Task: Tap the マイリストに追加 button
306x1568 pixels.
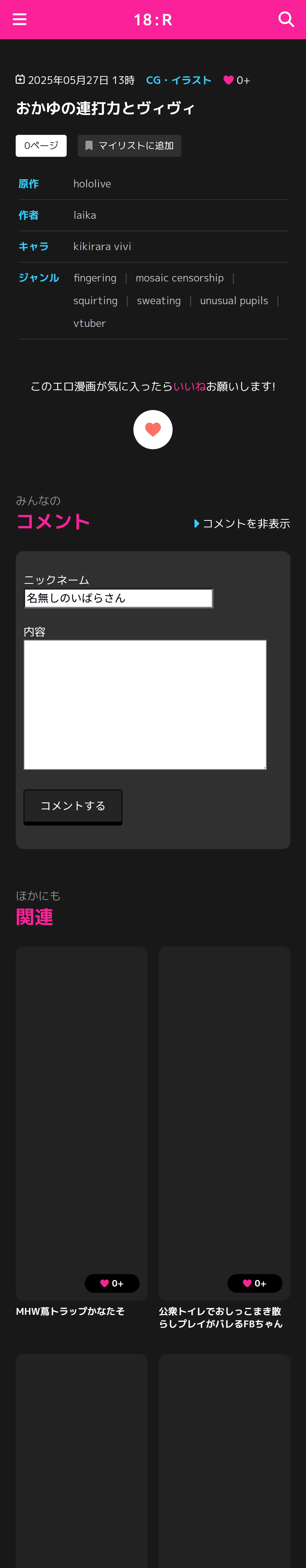Action: click(129, 146)
